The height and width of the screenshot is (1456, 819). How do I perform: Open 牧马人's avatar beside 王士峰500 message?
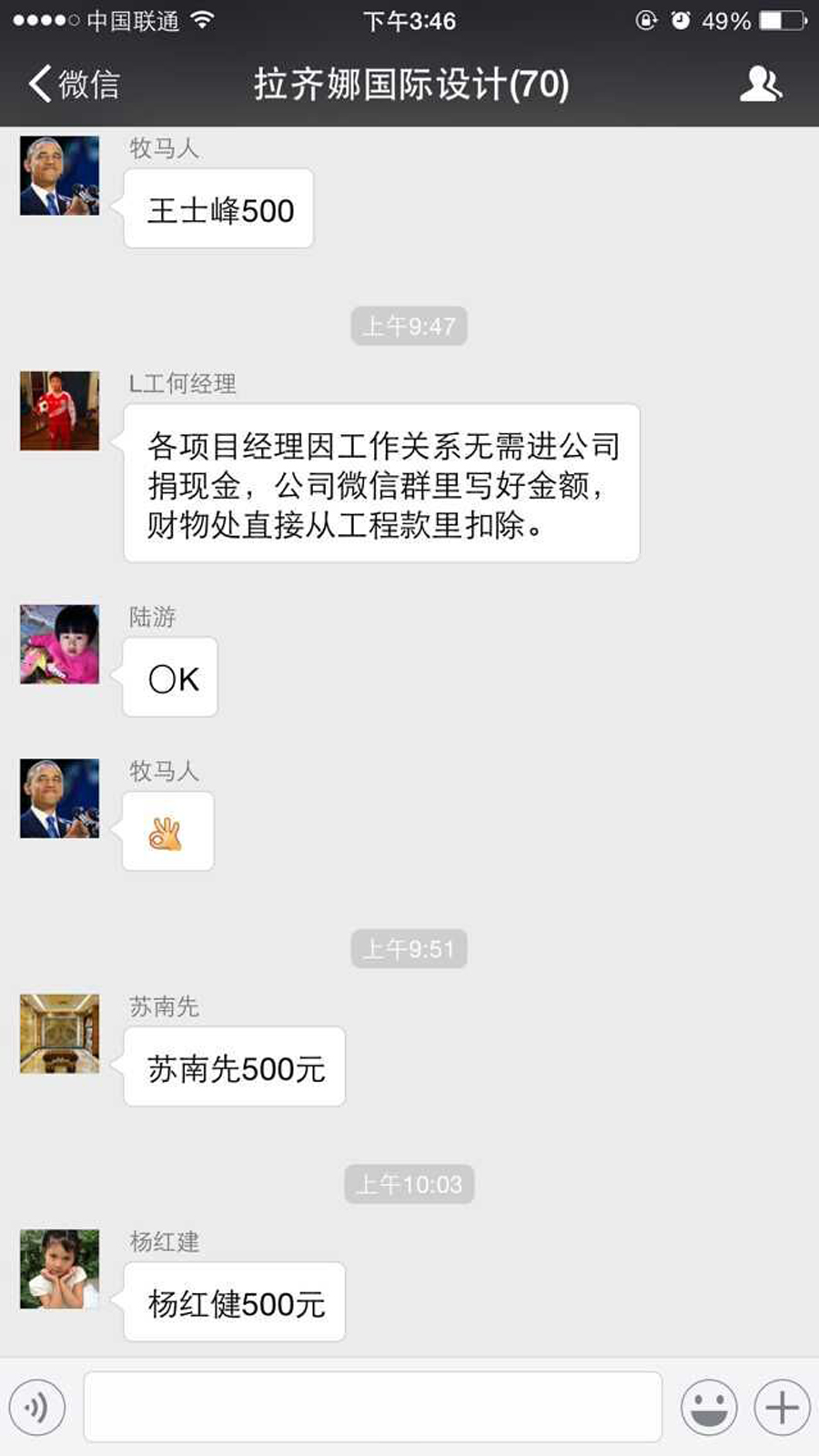pos(60,176)
